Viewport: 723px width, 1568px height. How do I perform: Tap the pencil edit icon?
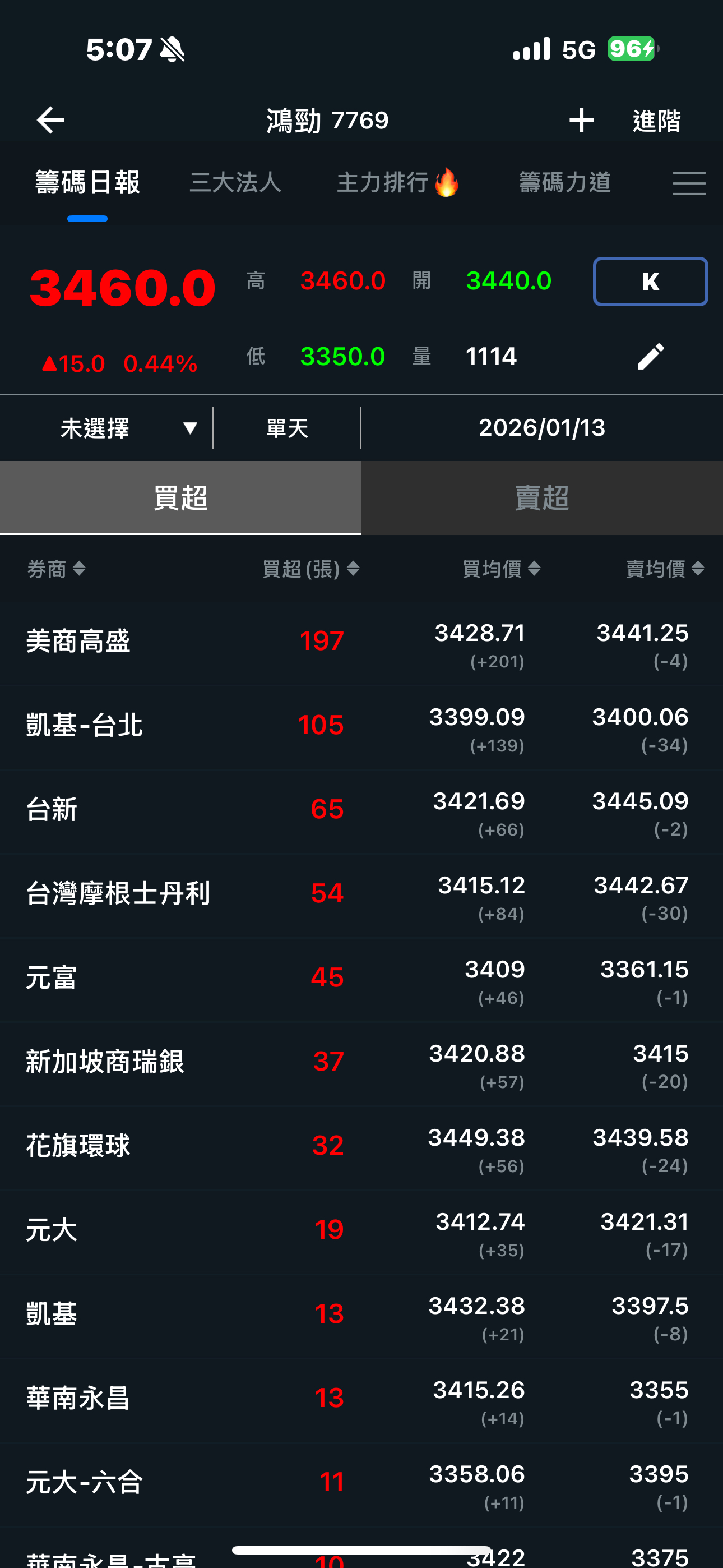650,356
